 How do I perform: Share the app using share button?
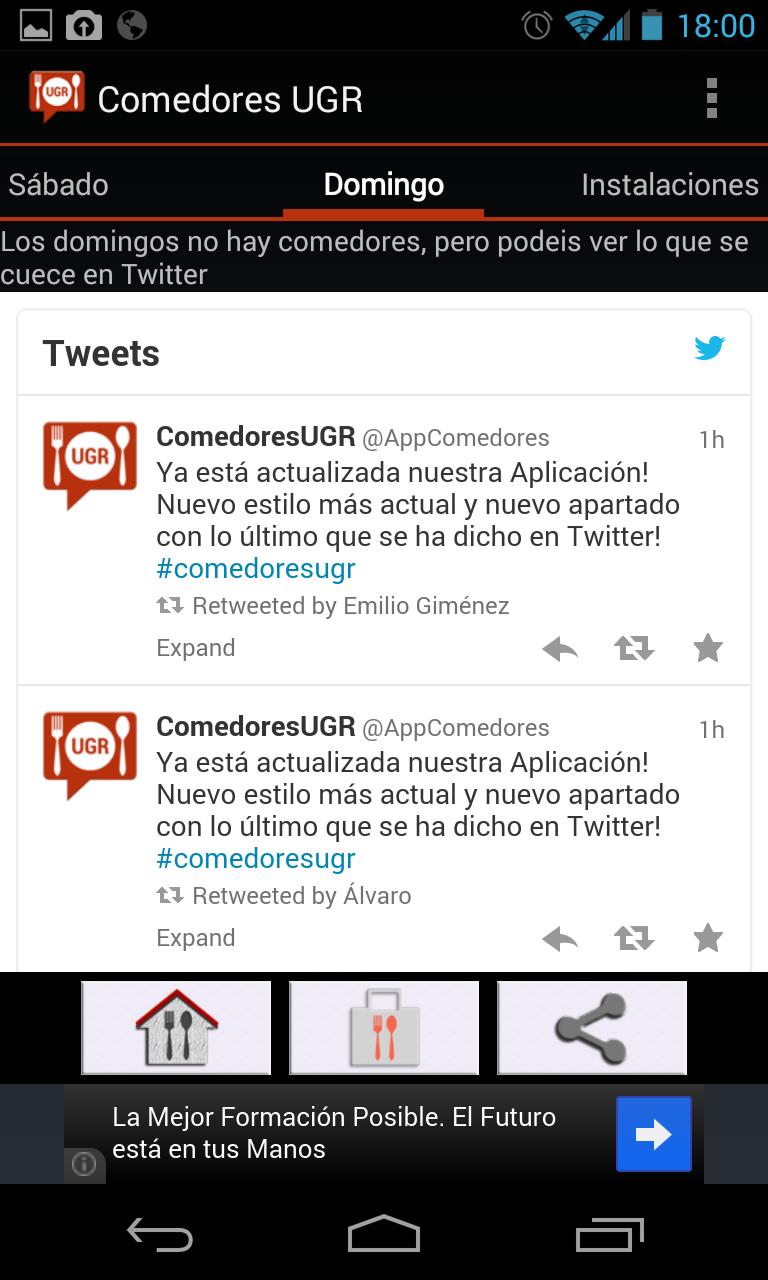click(592, 1027)
